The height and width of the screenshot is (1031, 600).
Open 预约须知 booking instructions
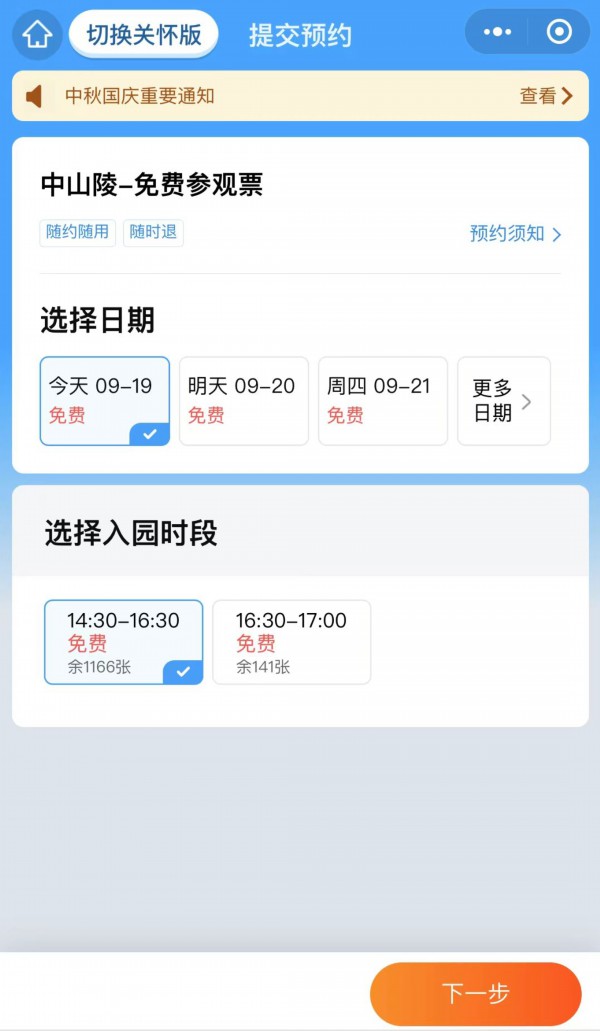(x=515, y=233)
